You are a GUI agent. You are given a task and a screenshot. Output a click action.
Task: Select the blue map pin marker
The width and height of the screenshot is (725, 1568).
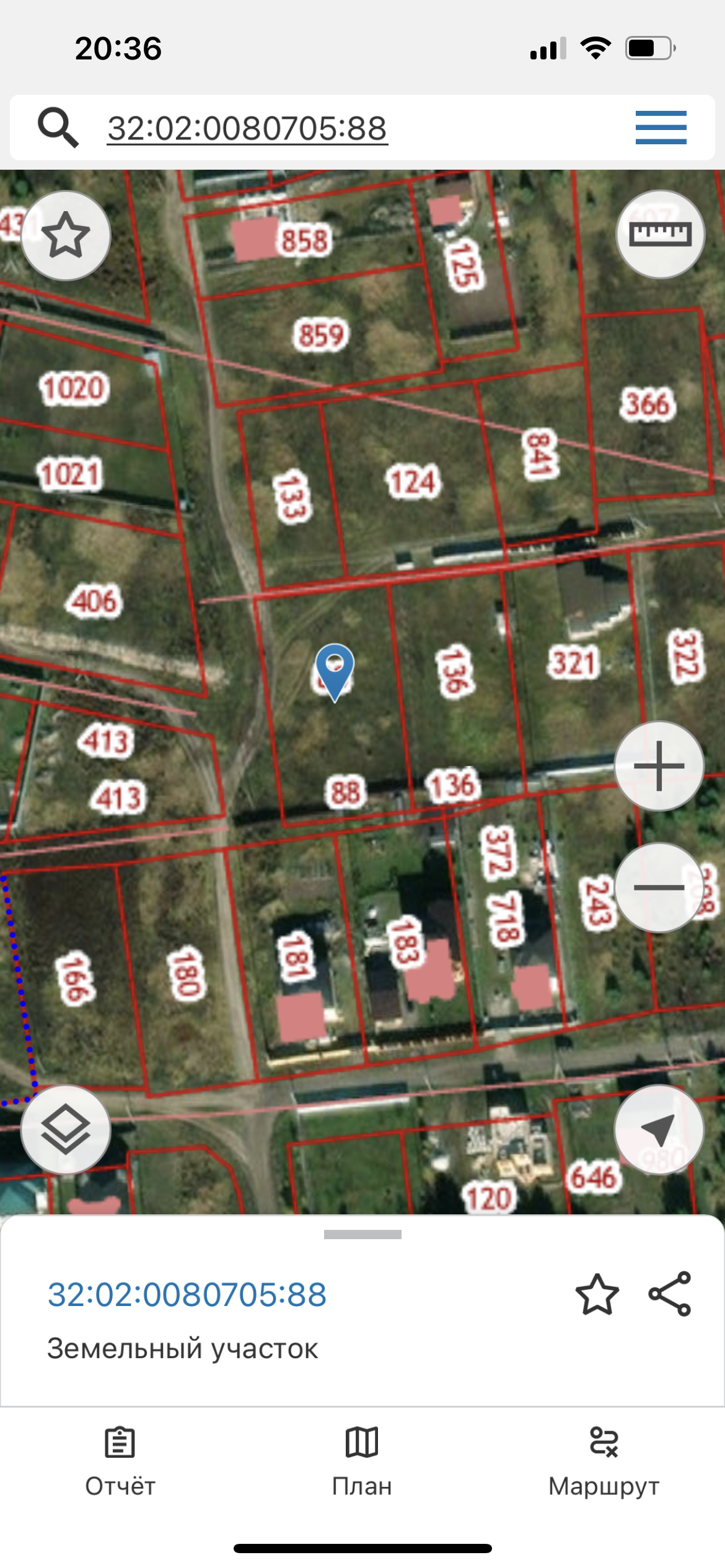[335, 670]
